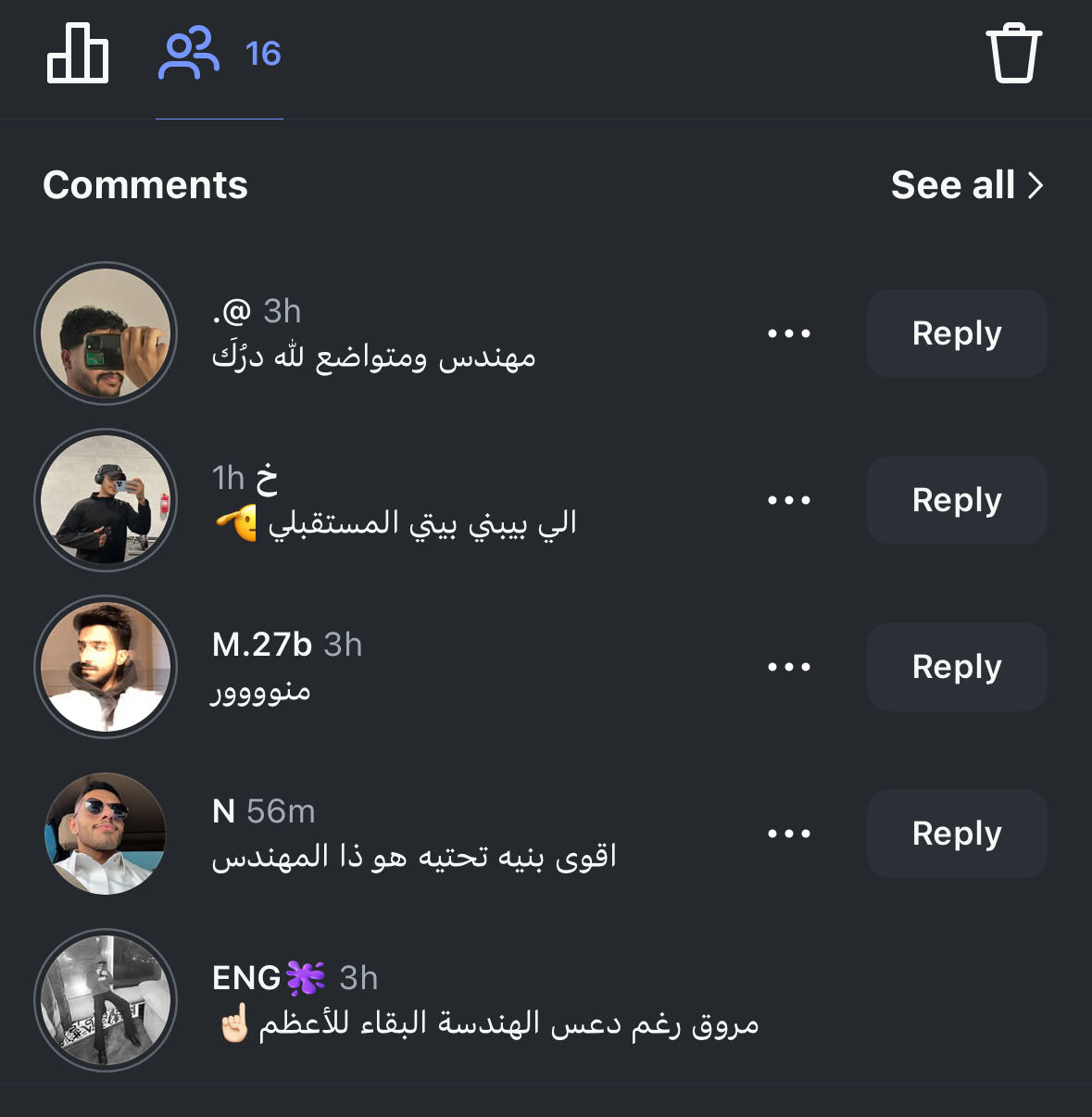
Task: Open more options for خ comment
Action: 789,500
